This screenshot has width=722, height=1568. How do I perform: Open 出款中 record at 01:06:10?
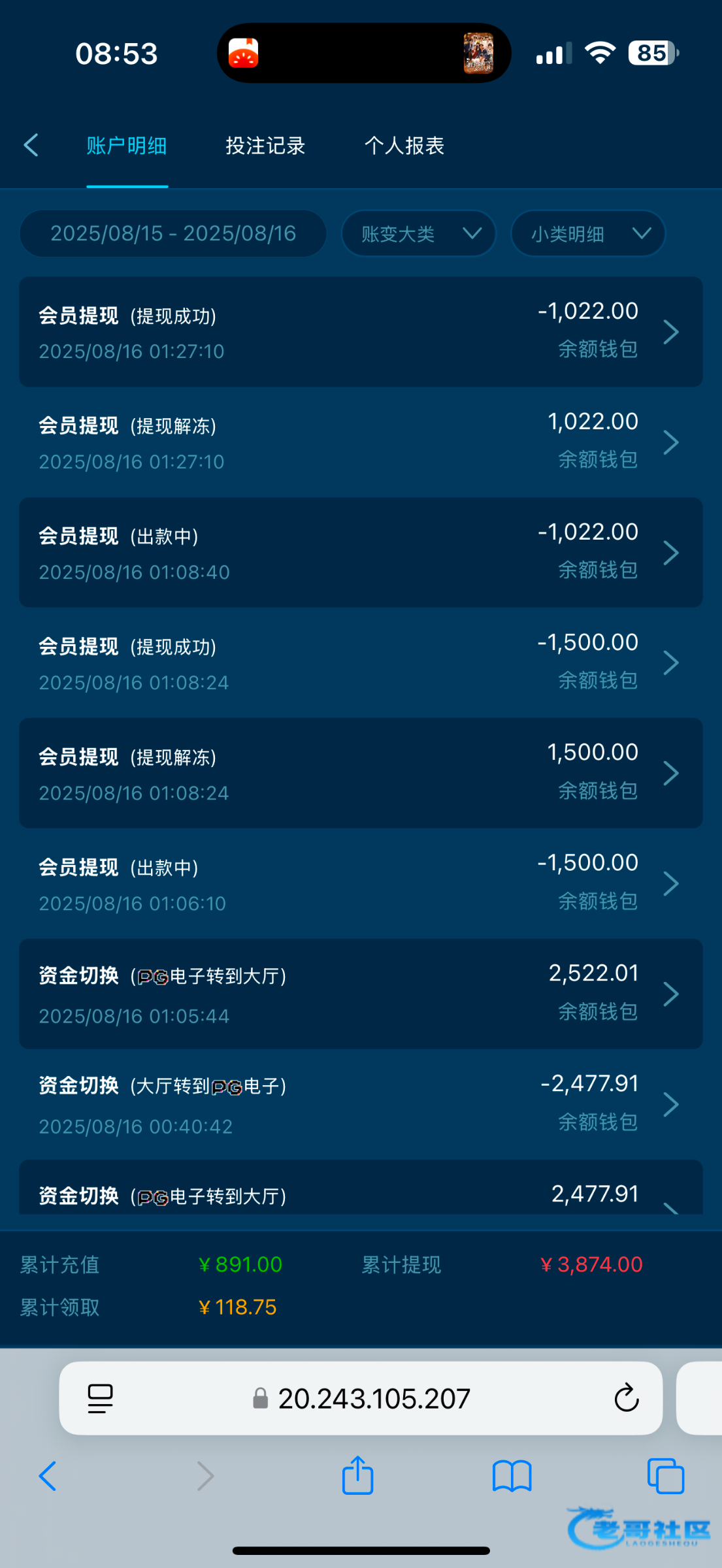(361, 884)
